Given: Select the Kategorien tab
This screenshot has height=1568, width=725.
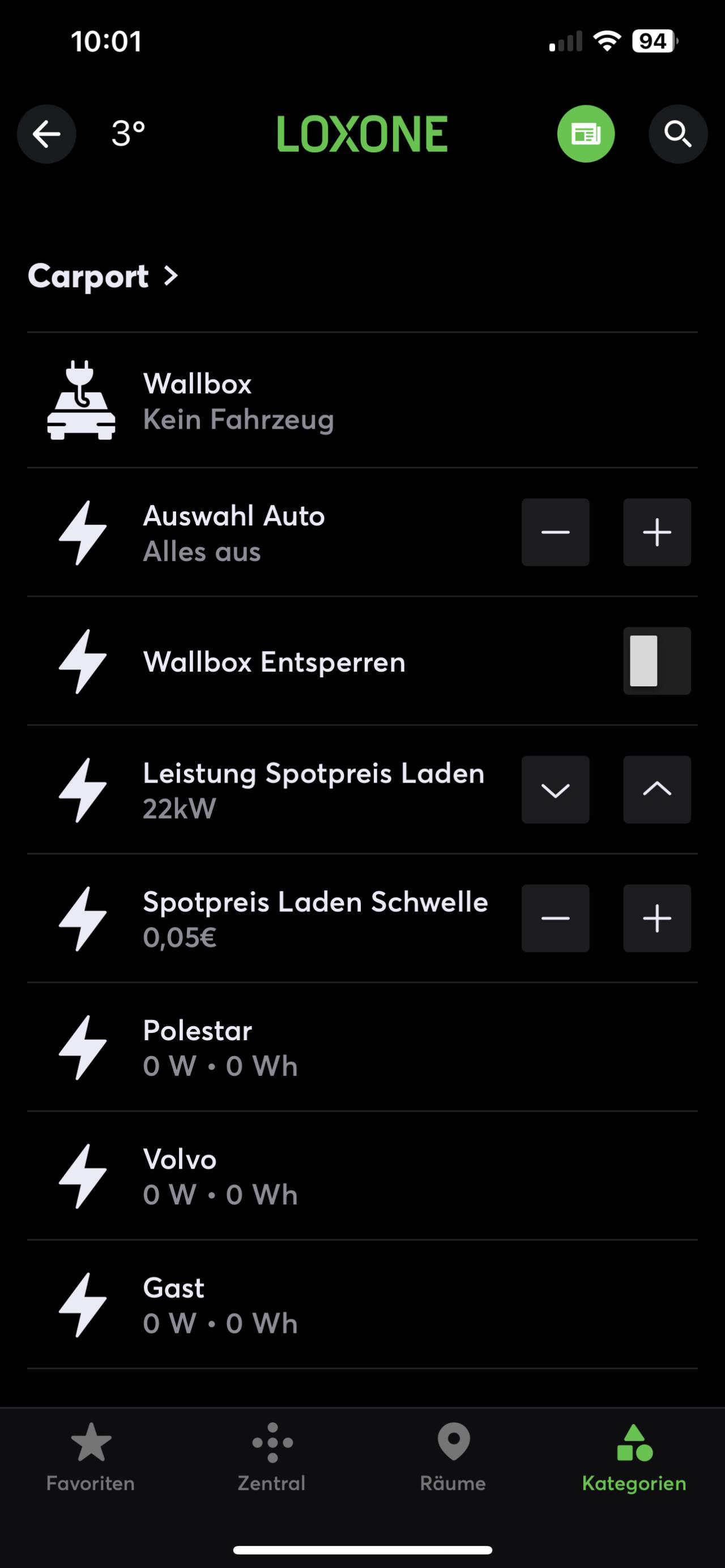Looking at the screenshot, I should click(634, 1458).
